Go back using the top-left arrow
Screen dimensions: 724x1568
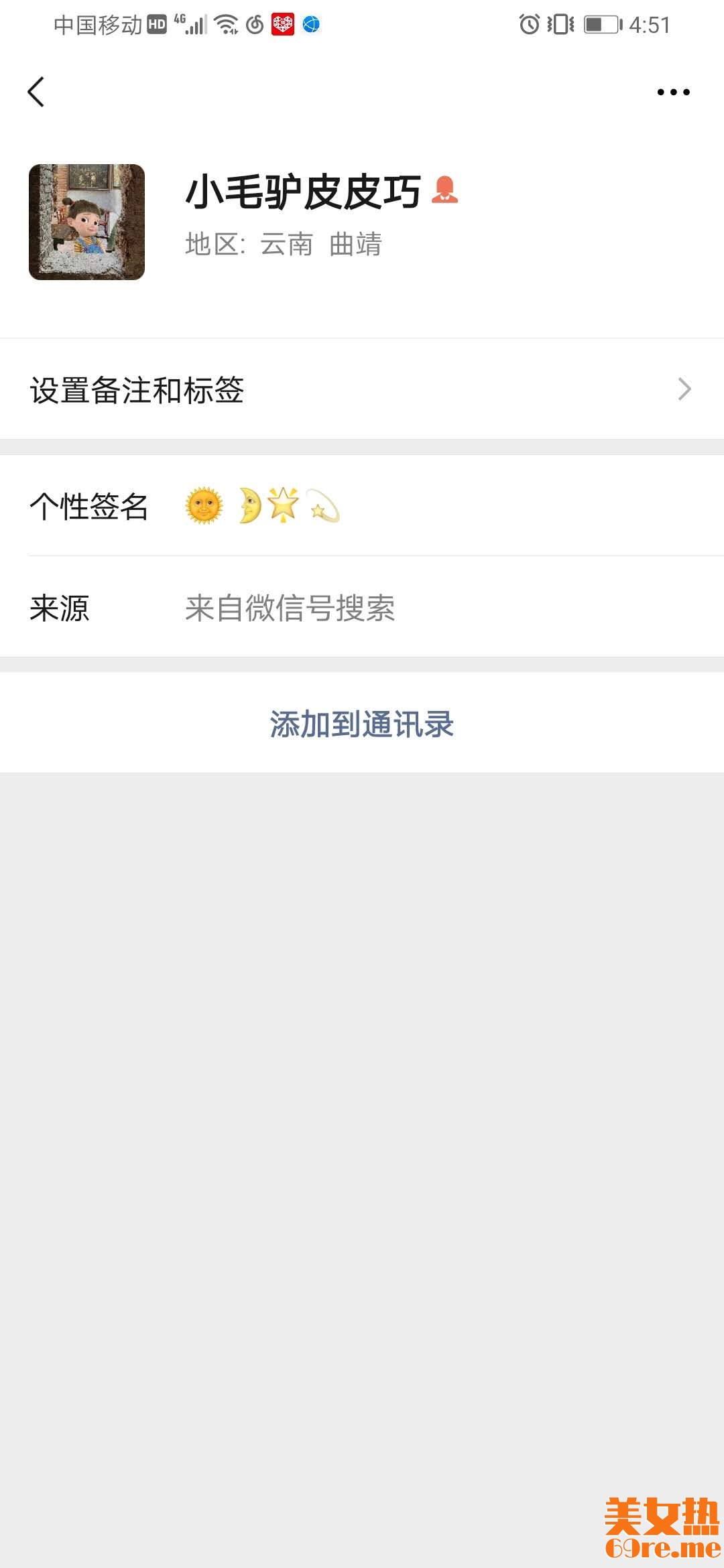(x=36, y=92)
